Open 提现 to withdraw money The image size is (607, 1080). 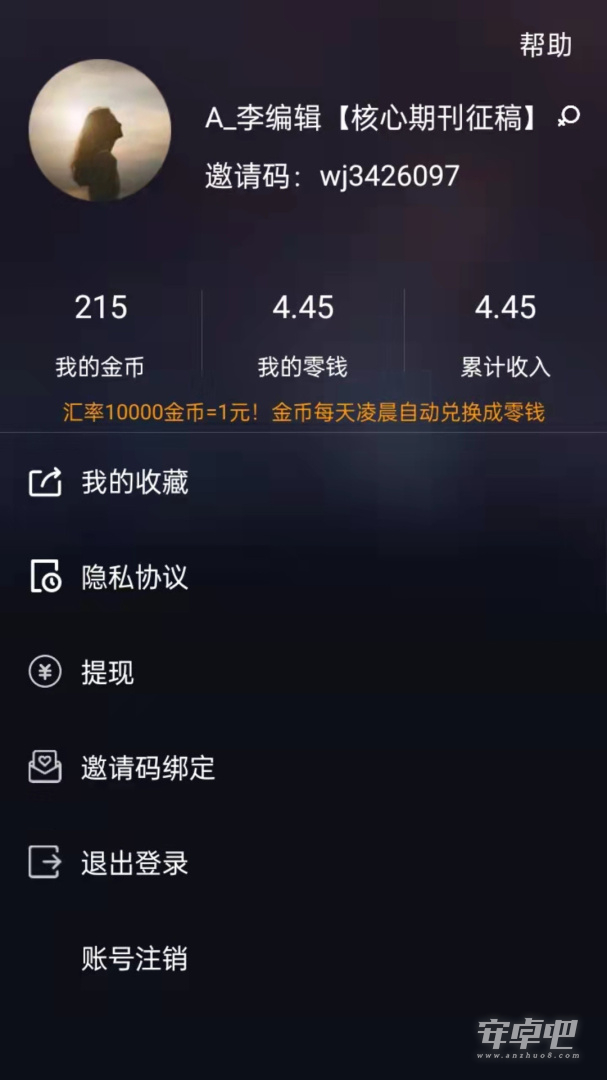pos(303,672)
